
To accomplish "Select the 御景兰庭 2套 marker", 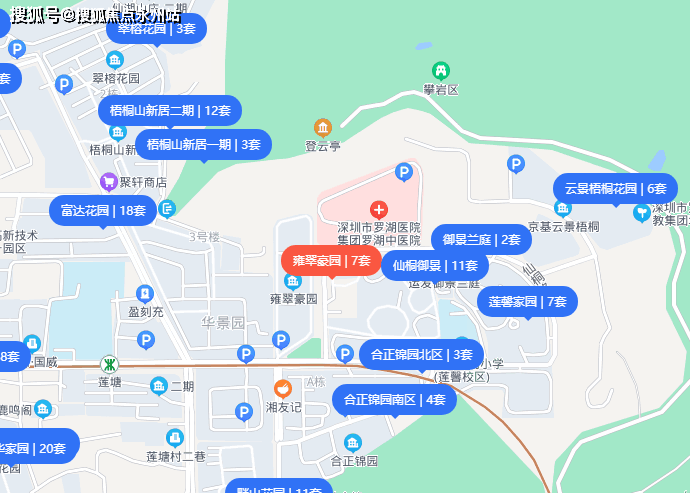I will pyautogui.click(x=481, y=239).
